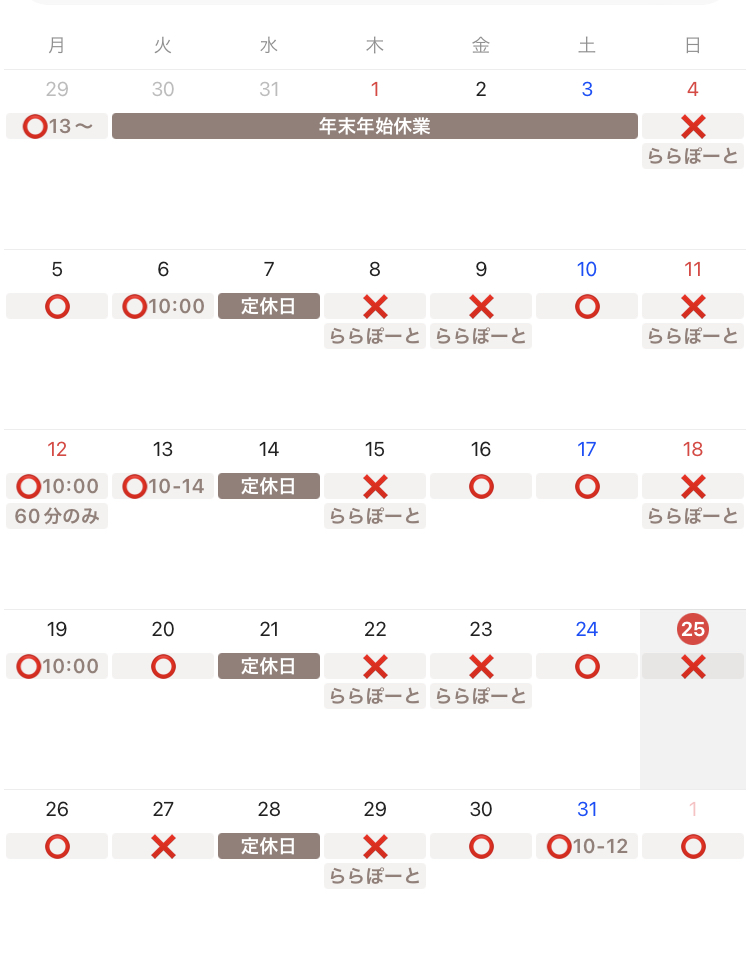Open the 10-14 event on the 13th
This screenshot has height=955, width=750.
pyautogui.click(x=163, y=486)
